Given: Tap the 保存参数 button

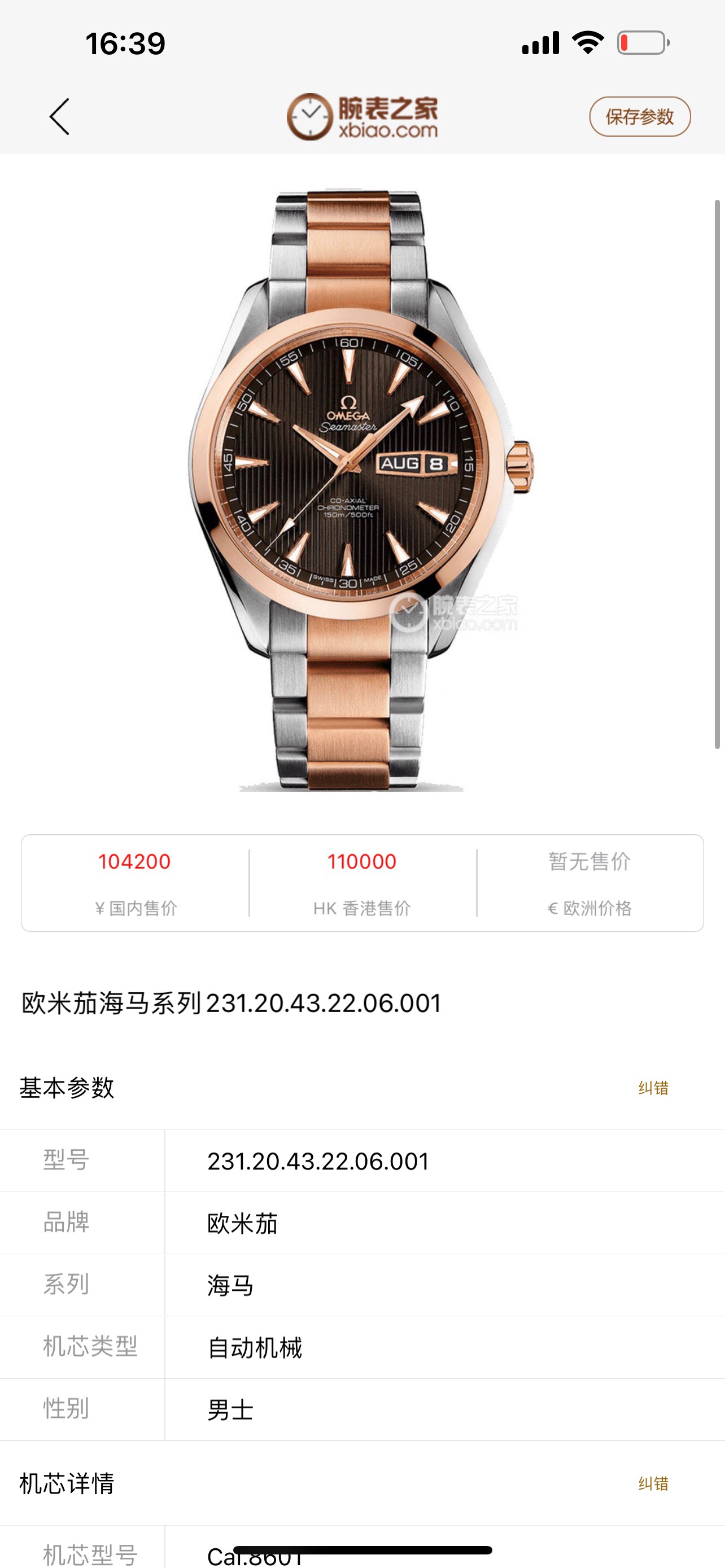Looking at the screenshot, I should click(639, 116).
